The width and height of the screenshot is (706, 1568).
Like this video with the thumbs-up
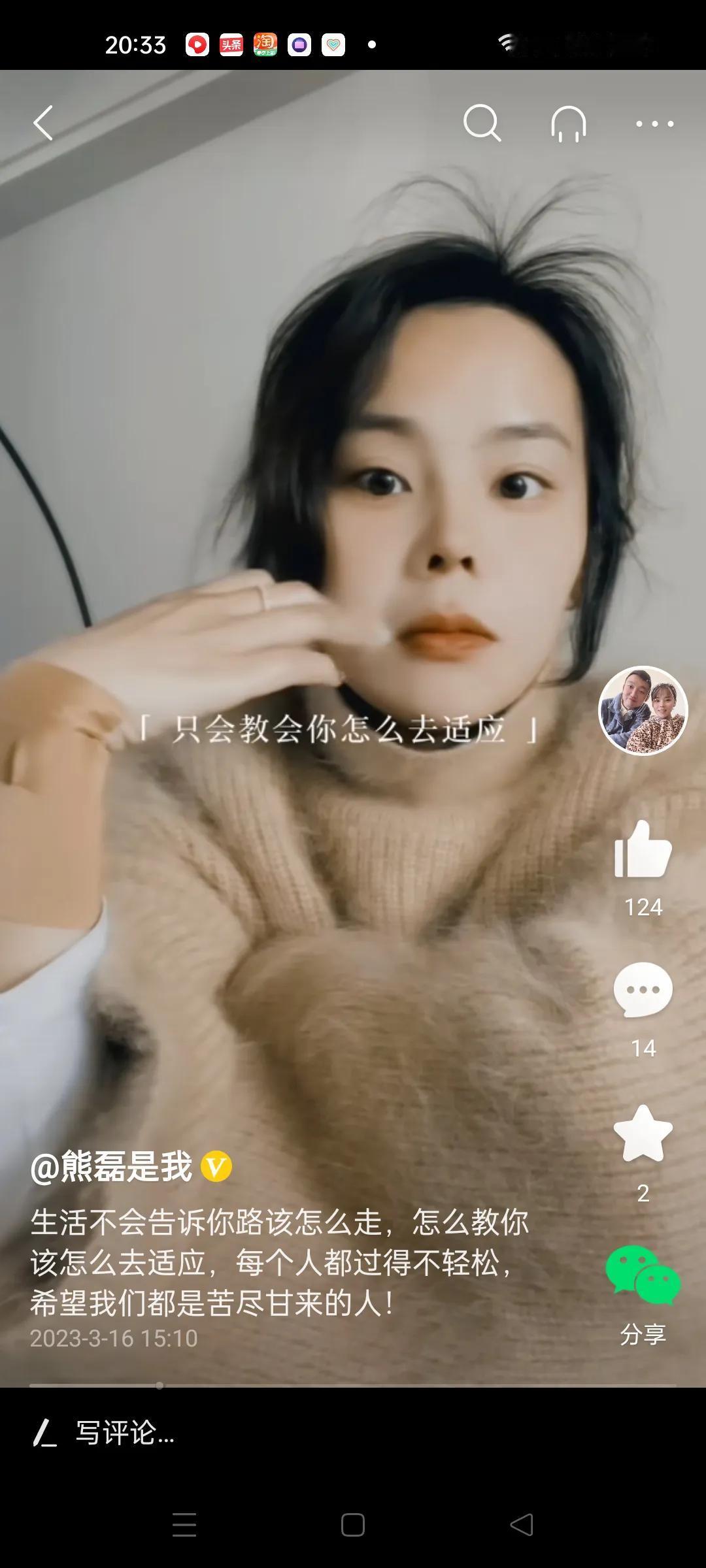tap(643, 849)
